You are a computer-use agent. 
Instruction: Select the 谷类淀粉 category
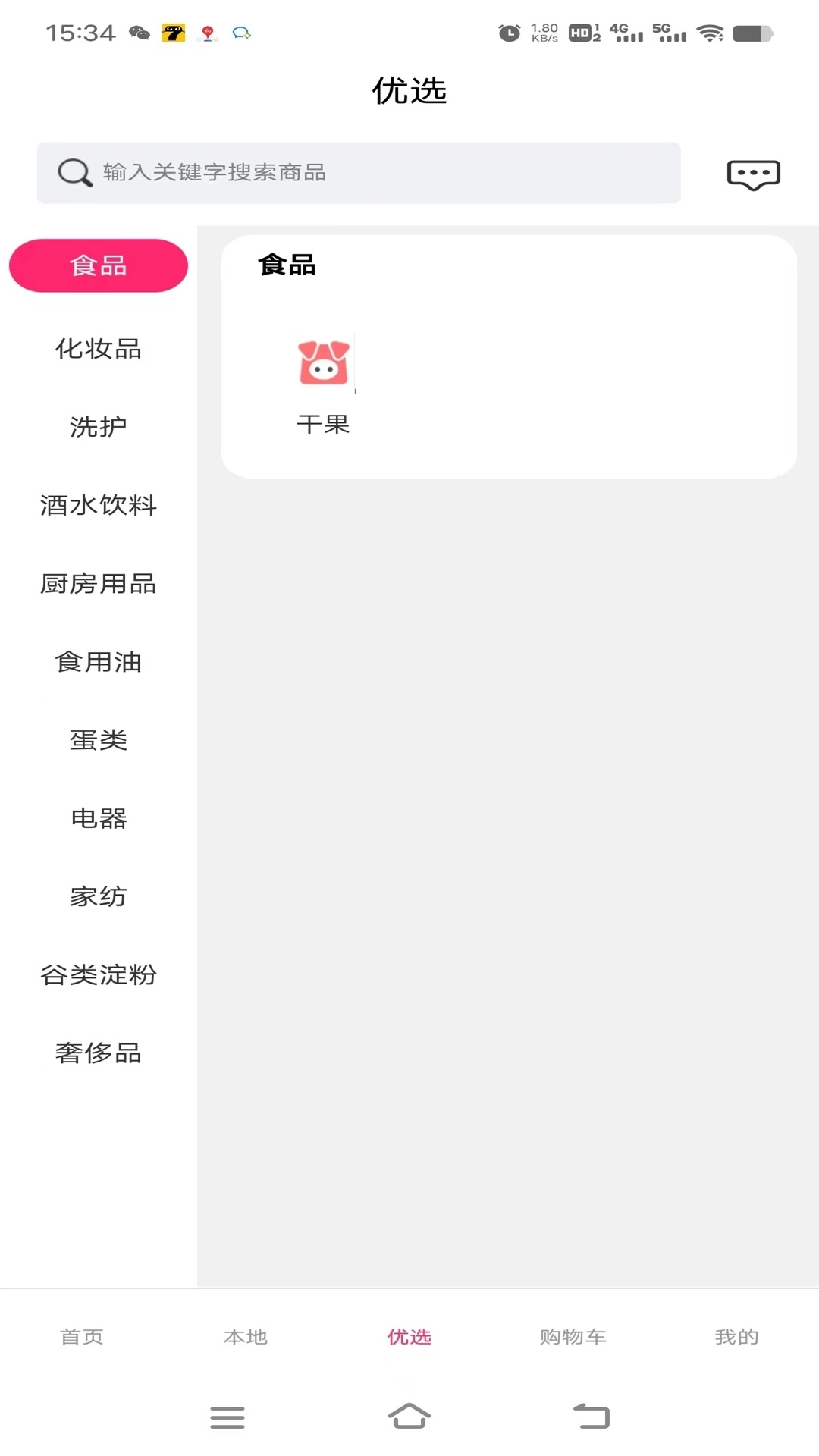point(98,975)
